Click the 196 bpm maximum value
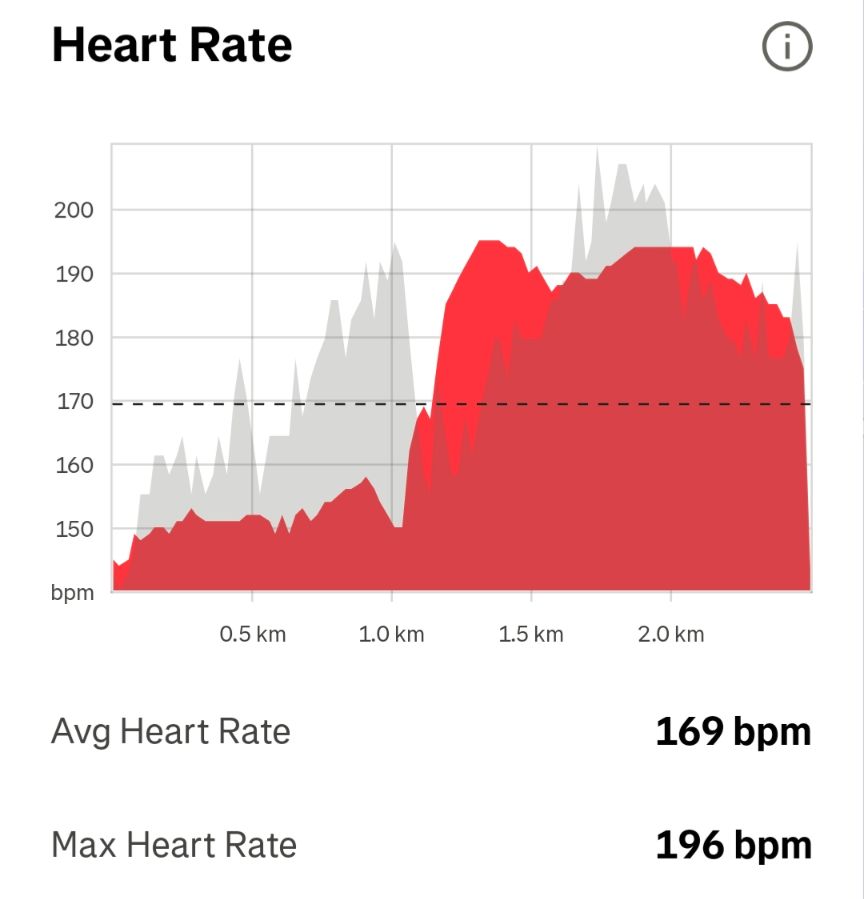The width and height of the screenshot is (864, 899). click(x=733, y=845)
